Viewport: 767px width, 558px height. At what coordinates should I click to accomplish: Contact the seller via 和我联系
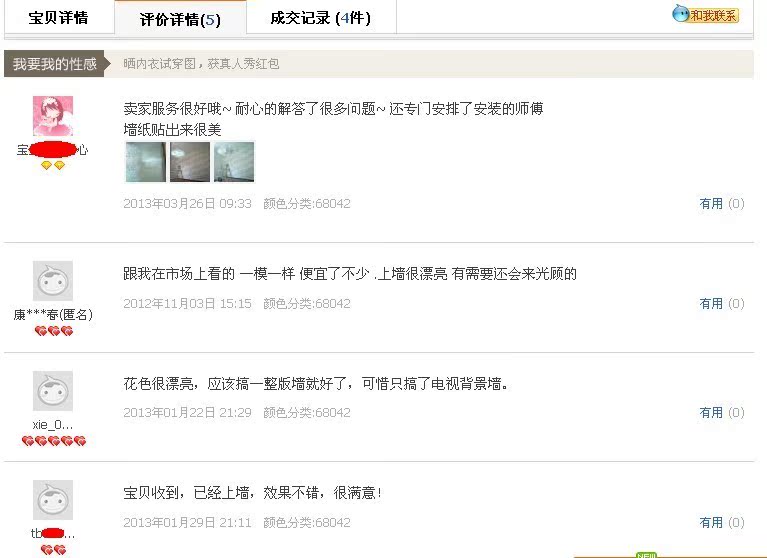(x=706, y=15)
